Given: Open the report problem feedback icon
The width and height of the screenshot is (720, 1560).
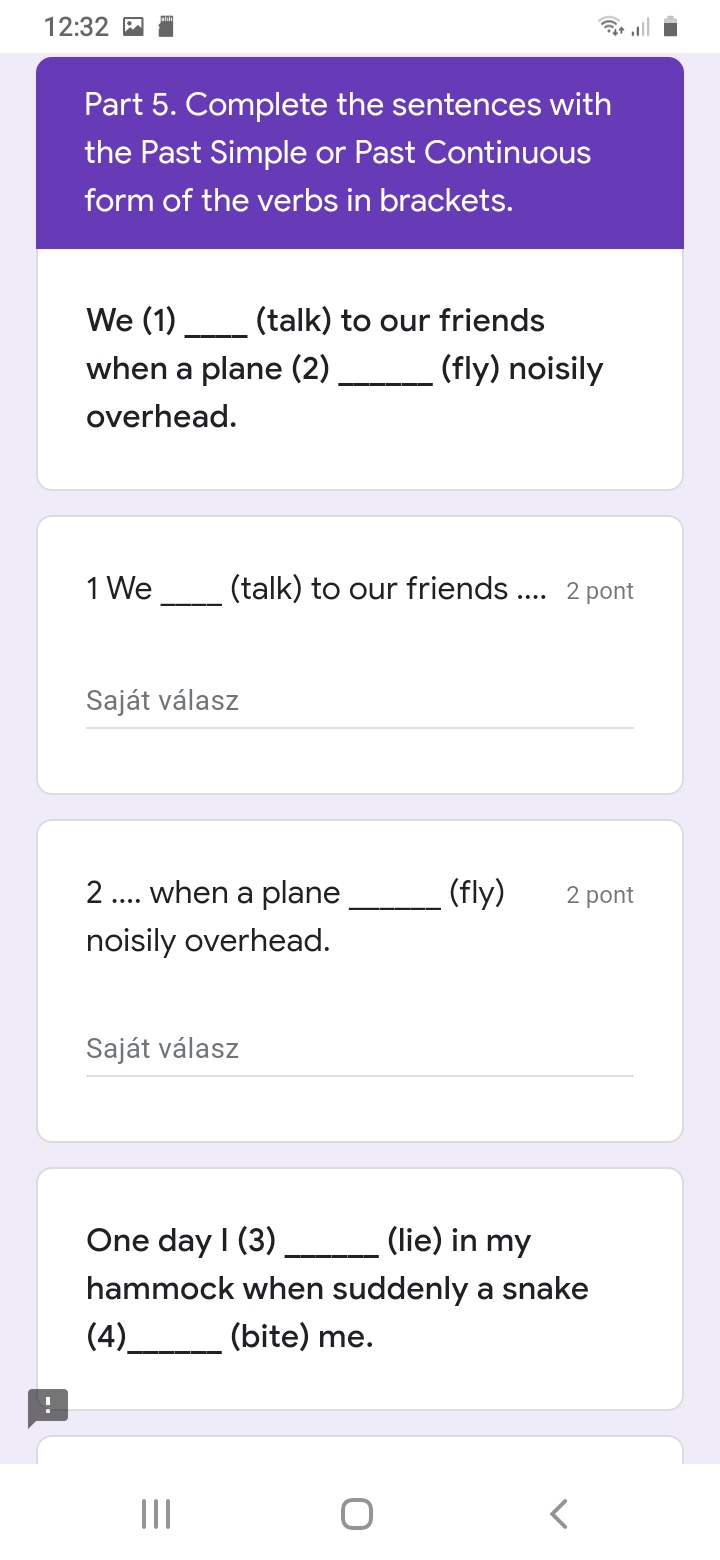Looking at the screenshot, I should (x=47, y=1407).
